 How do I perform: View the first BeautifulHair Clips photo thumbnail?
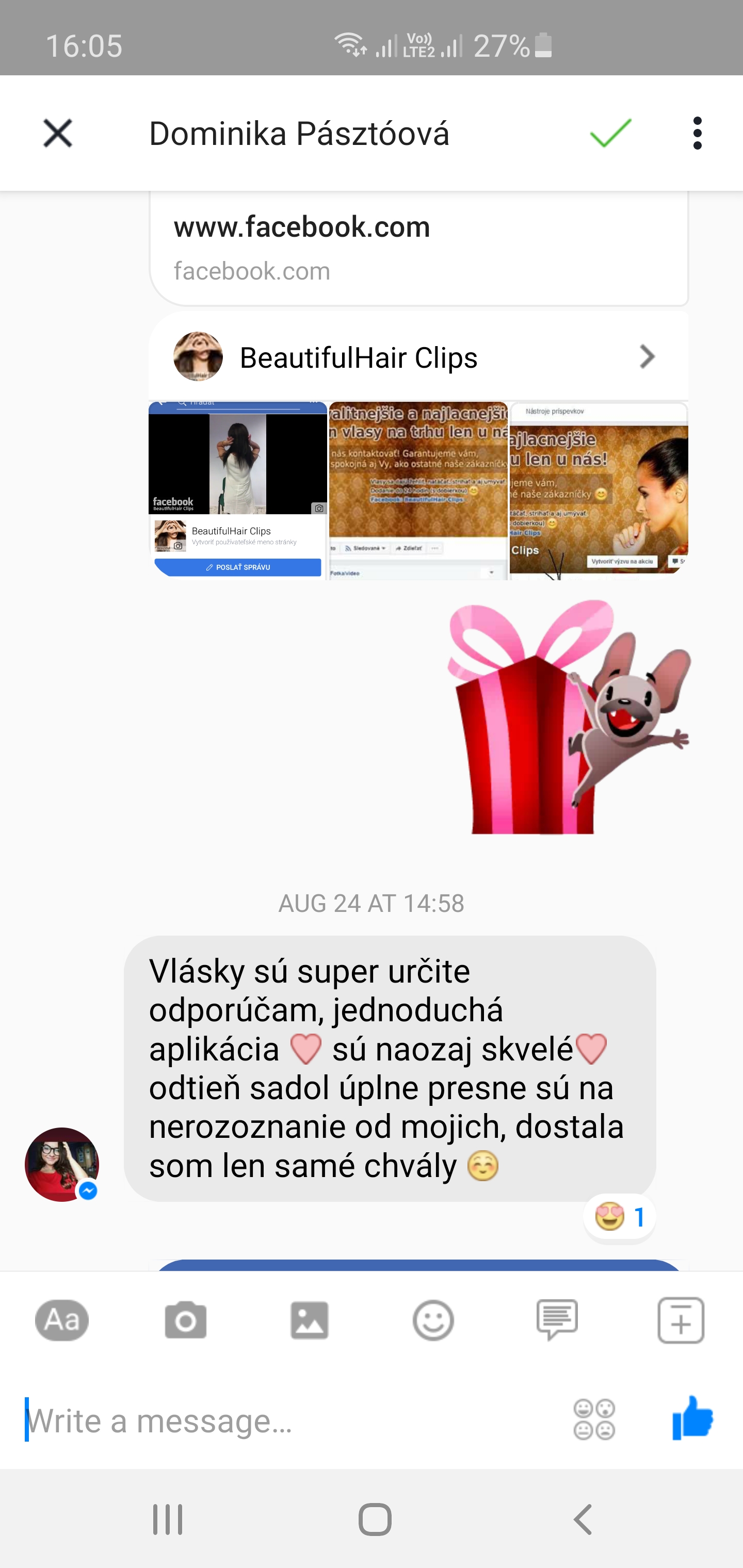tap(238, 491)
